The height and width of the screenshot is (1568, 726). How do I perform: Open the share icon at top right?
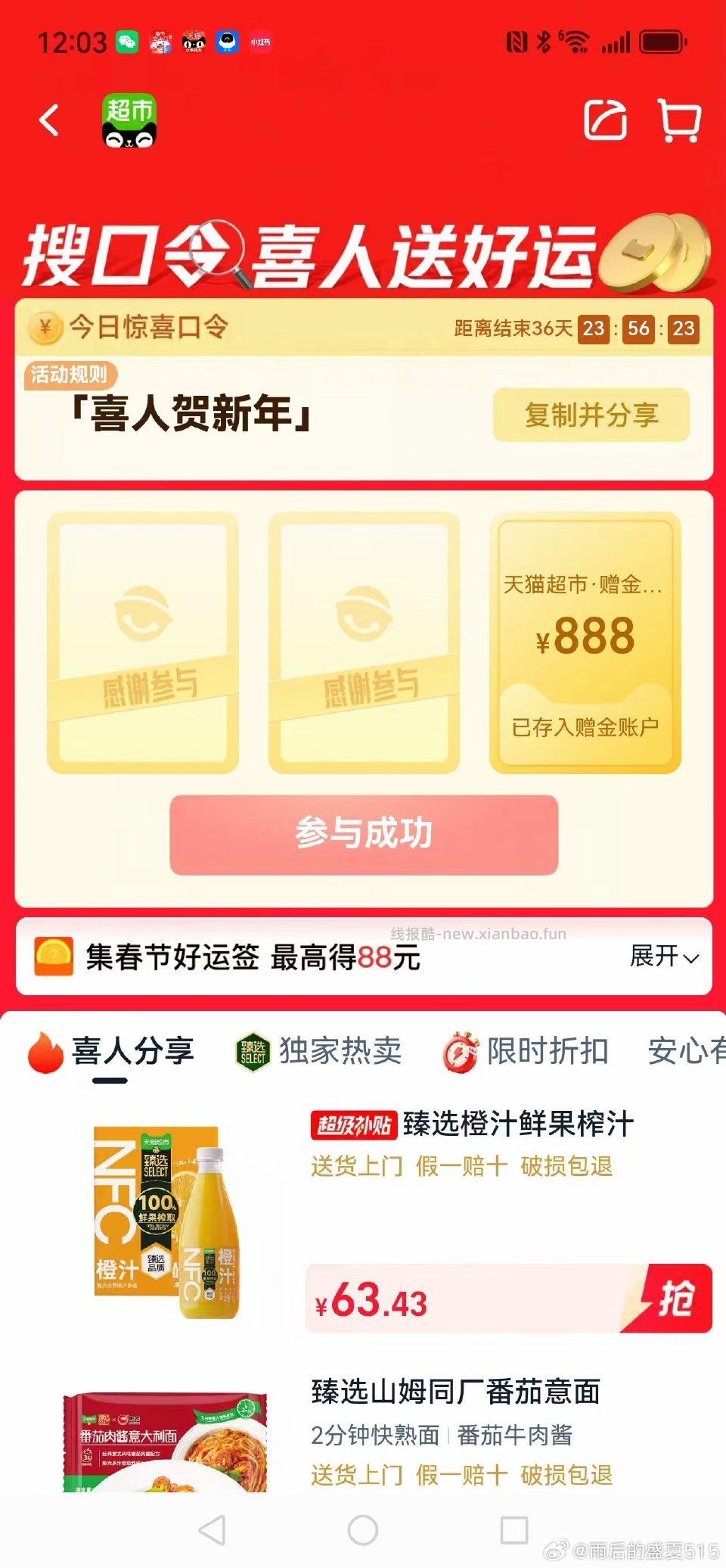(x=603, y=121)
